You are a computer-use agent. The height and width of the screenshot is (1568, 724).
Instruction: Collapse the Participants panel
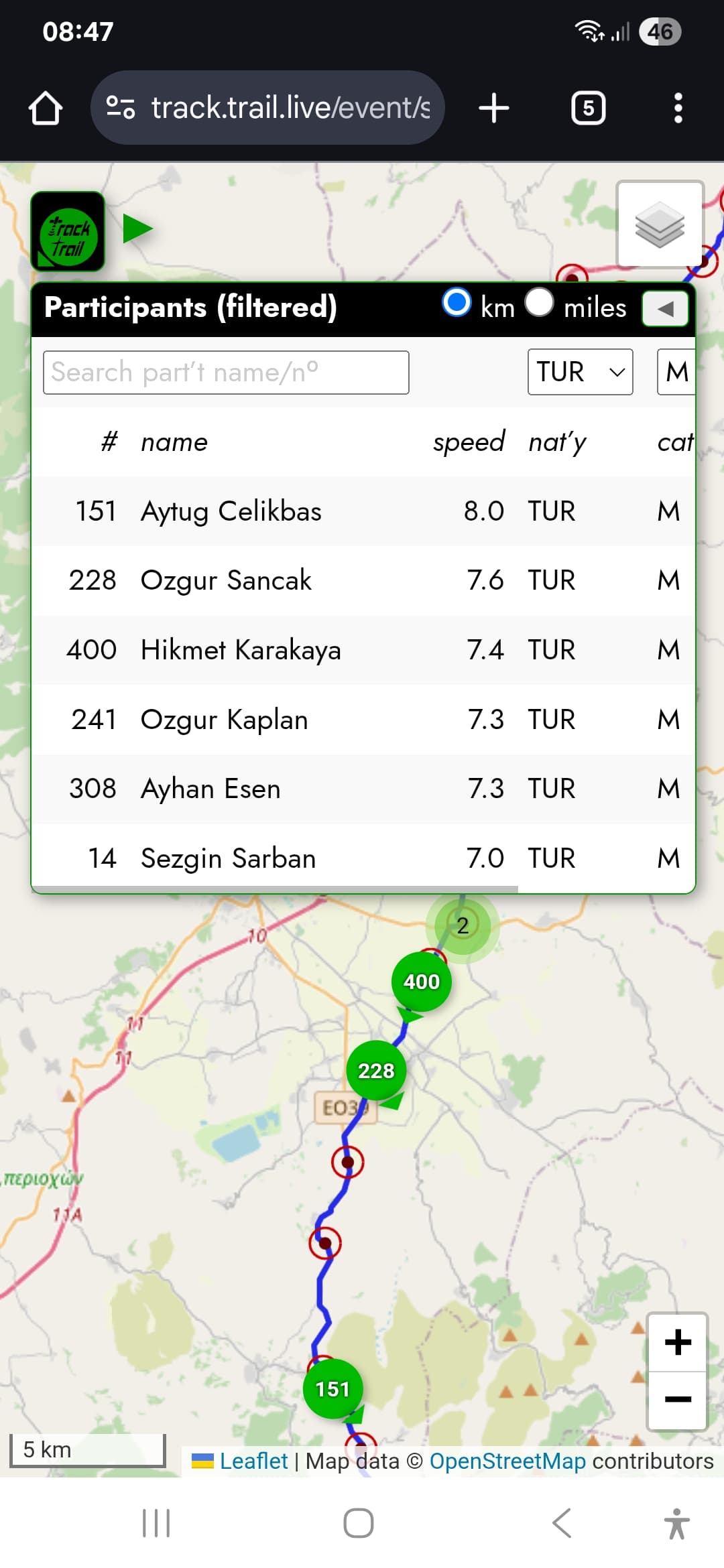[x=665, y=309]
